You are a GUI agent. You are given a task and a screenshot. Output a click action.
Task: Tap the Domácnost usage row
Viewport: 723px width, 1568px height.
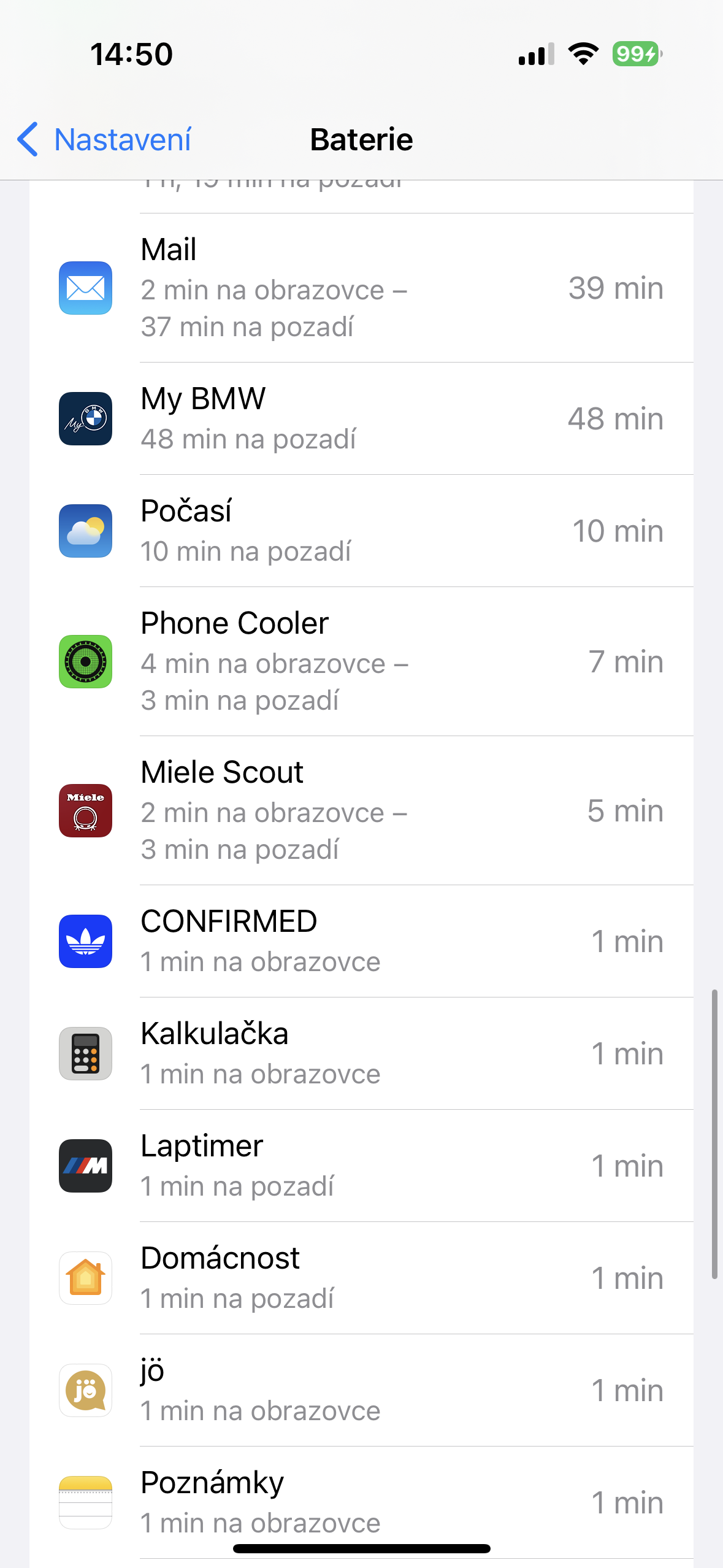point(361,1278)
